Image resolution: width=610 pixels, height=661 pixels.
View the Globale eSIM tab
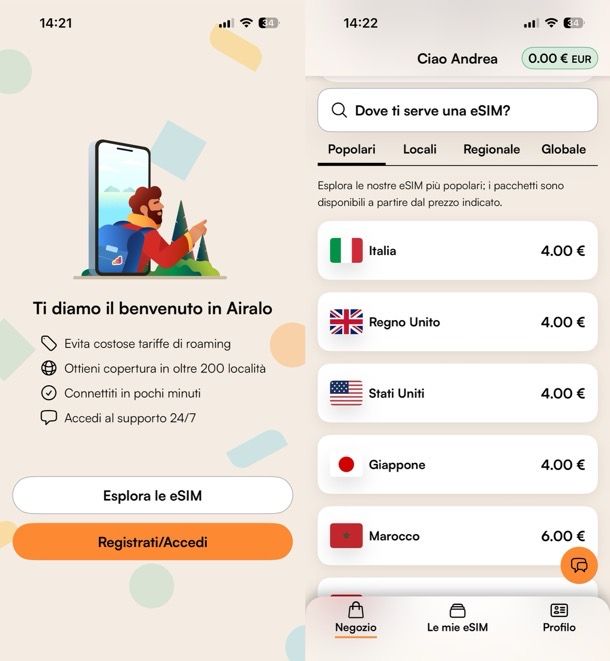pyautogui.click(x=563, y=149)
